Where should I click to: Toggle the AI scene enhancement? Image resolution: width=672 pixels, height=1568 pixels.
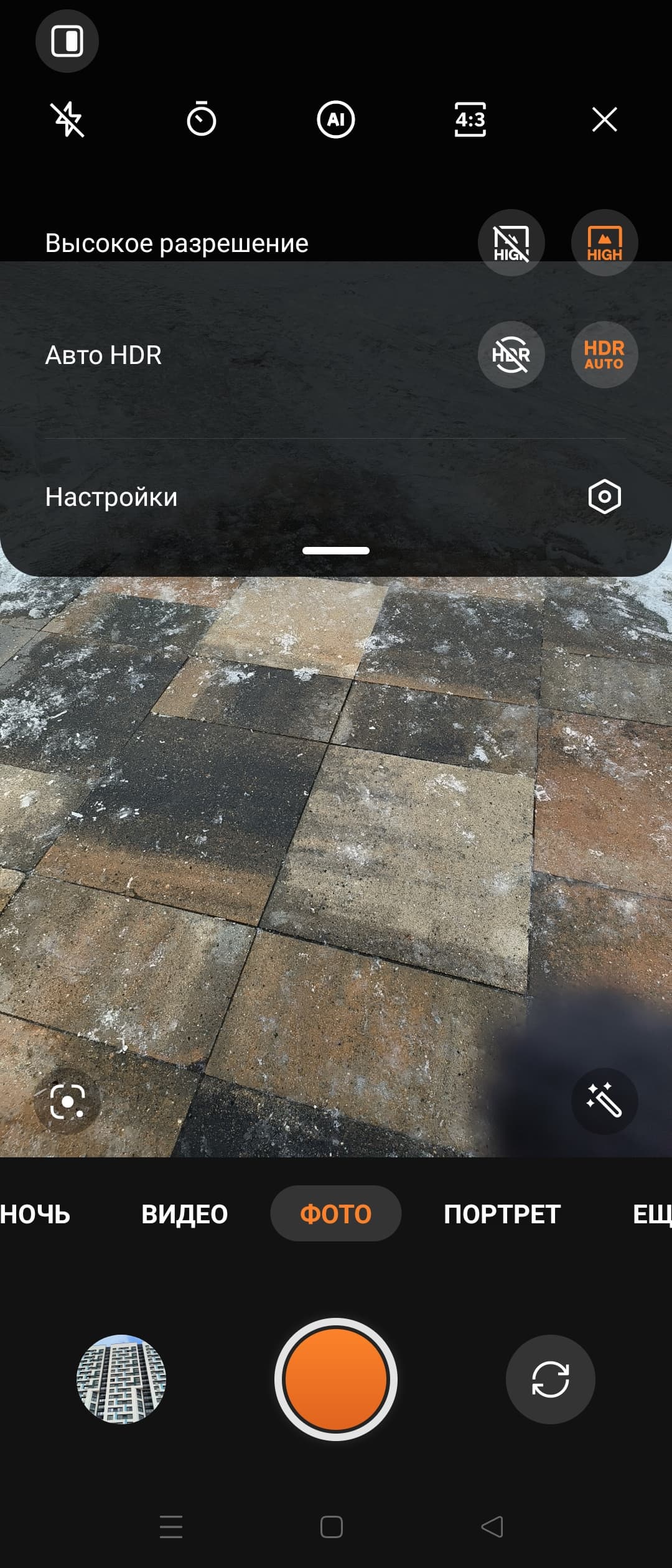(335, 119)
